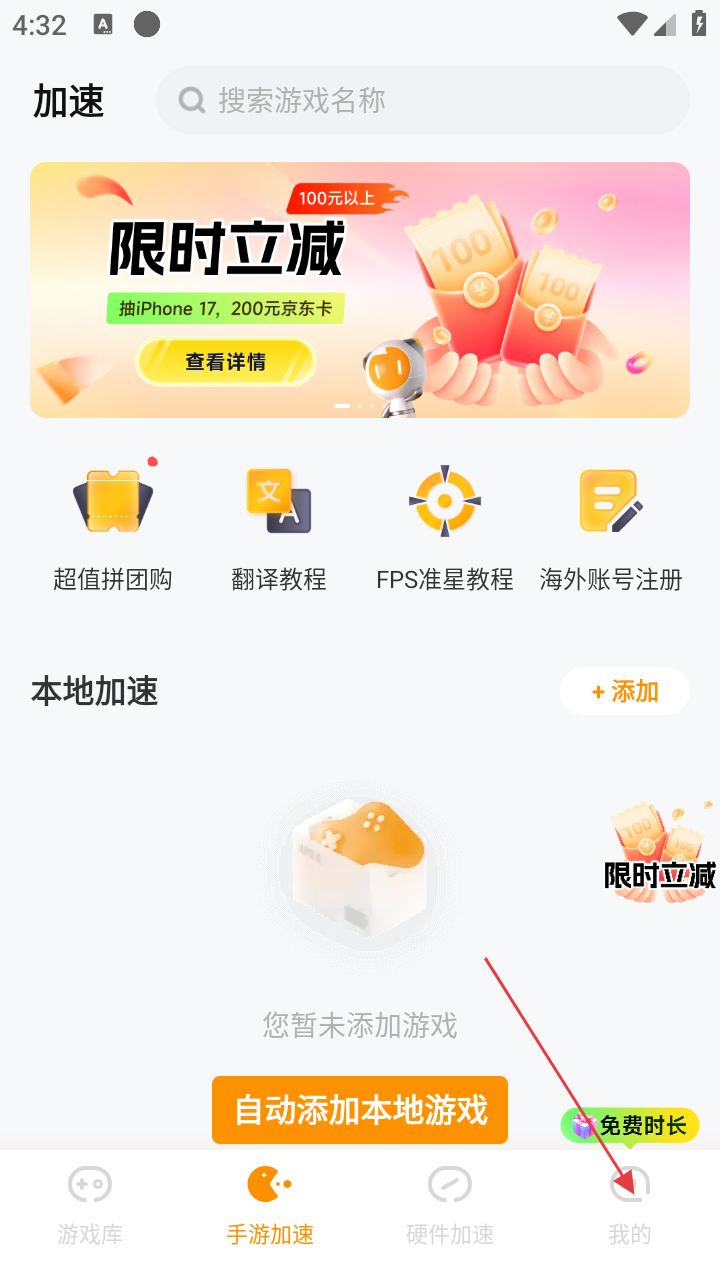Tap 自动添加本地游戏 button
The width and height of the screenshot is (720, 1280).
click(x=360, y=1110)
